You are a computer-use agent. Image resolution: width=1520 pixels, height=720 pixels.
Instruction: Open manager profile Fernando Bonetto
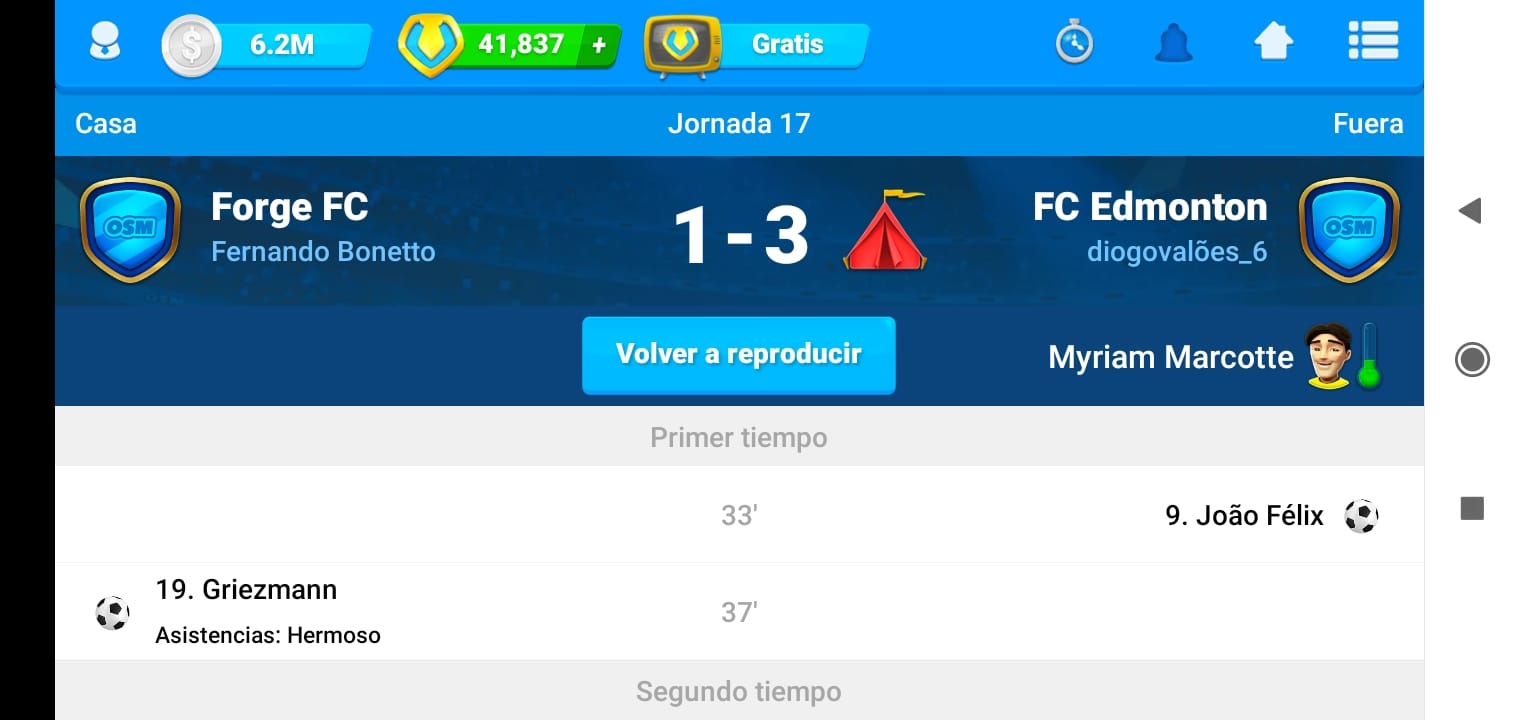[323, 252]
